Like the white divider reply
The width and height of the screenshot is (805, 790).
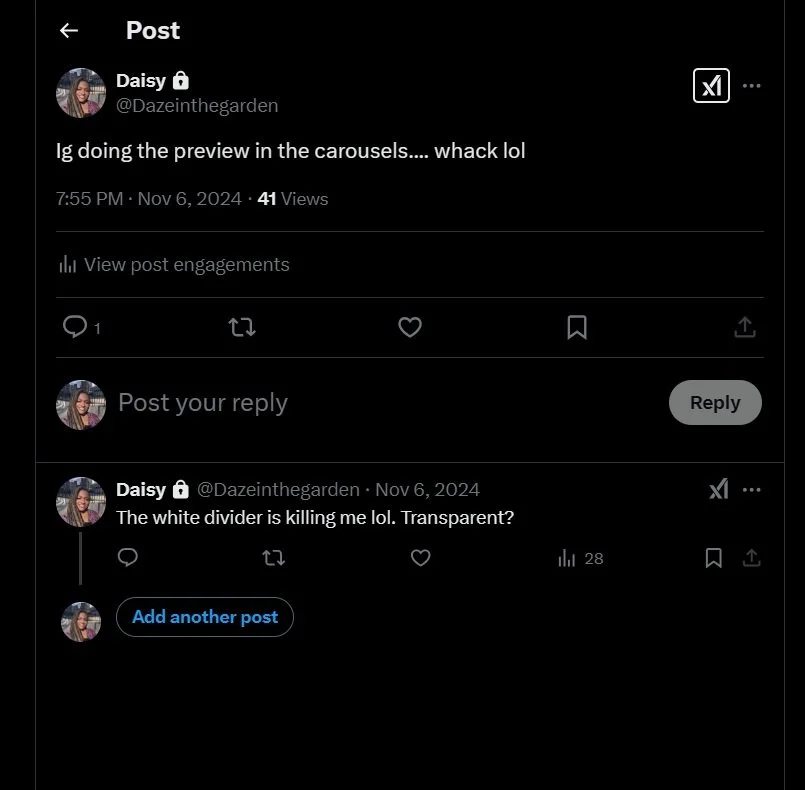420,558
